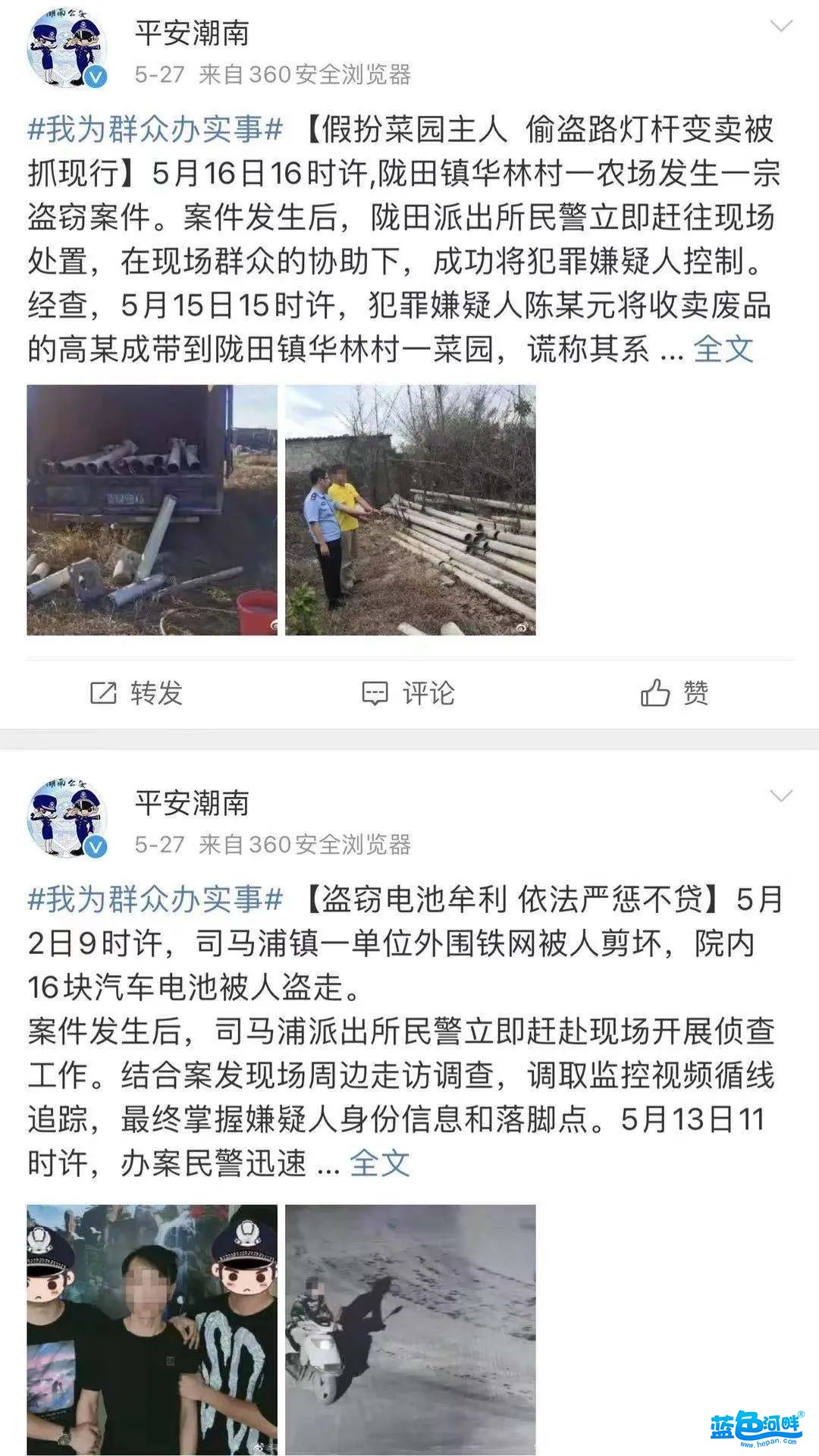Open the first post's dropdown chevron menu
The height and width of the screenshot is (1456, 819).
point(780,27)
